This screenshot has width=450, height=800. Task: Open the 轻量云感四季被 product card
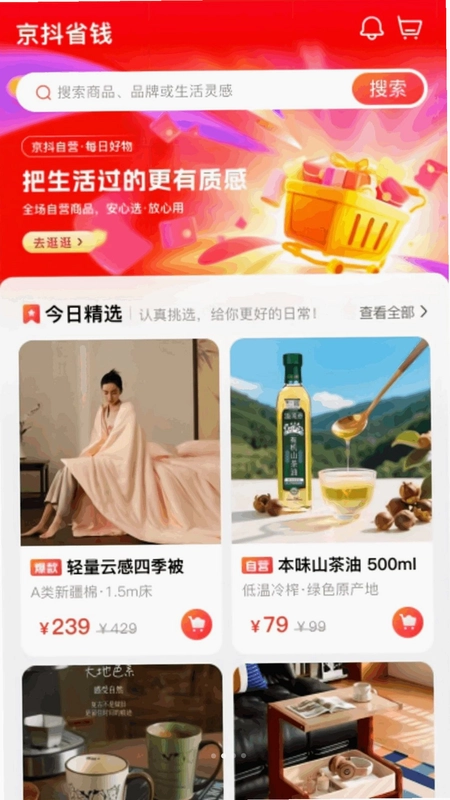coord(121,497)
